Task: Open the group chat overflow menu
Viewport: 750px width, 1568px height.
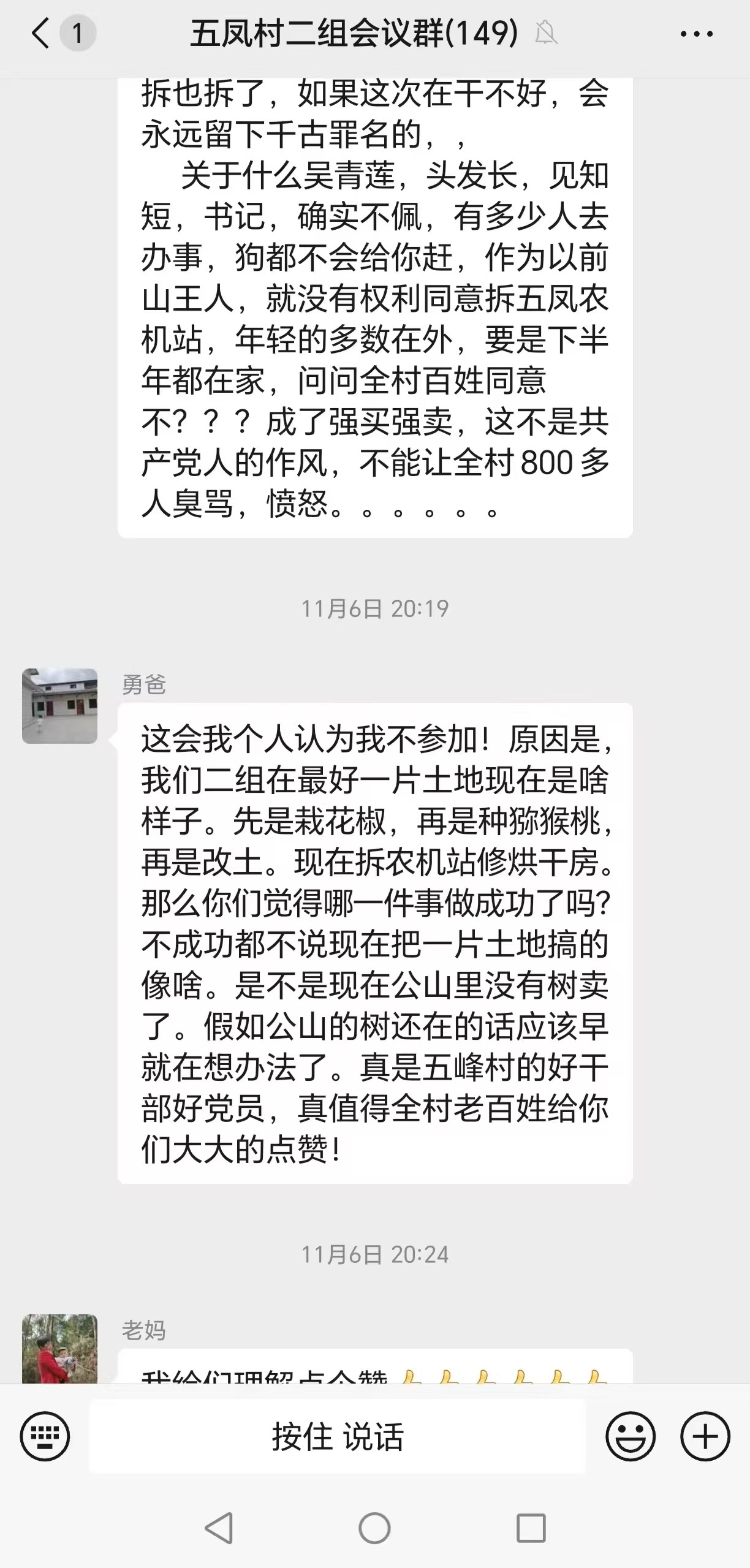Action: [x=696, y=34]
